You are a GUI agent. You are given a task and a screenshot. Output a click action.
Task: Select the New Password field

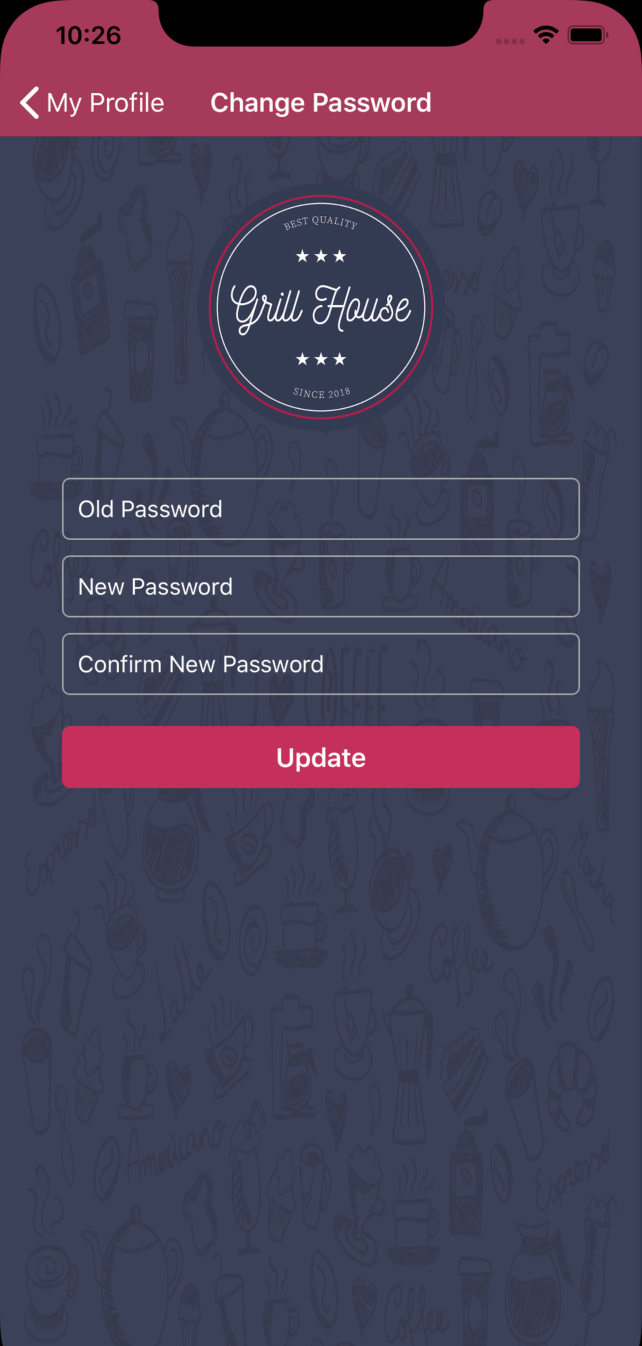pyautogui.click(x=321, y=586)
